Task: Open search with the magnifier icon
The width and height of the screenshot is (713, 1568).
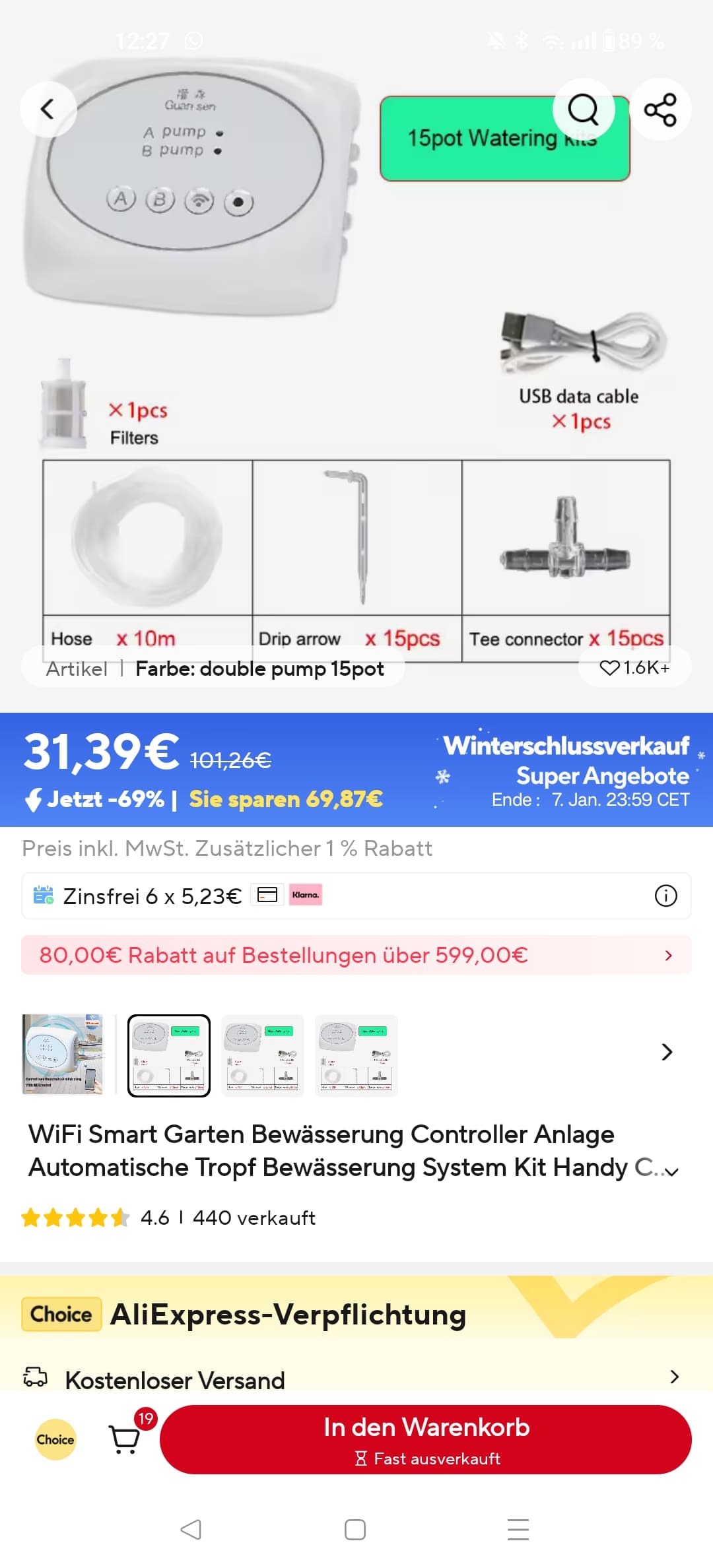Action: 583,109
